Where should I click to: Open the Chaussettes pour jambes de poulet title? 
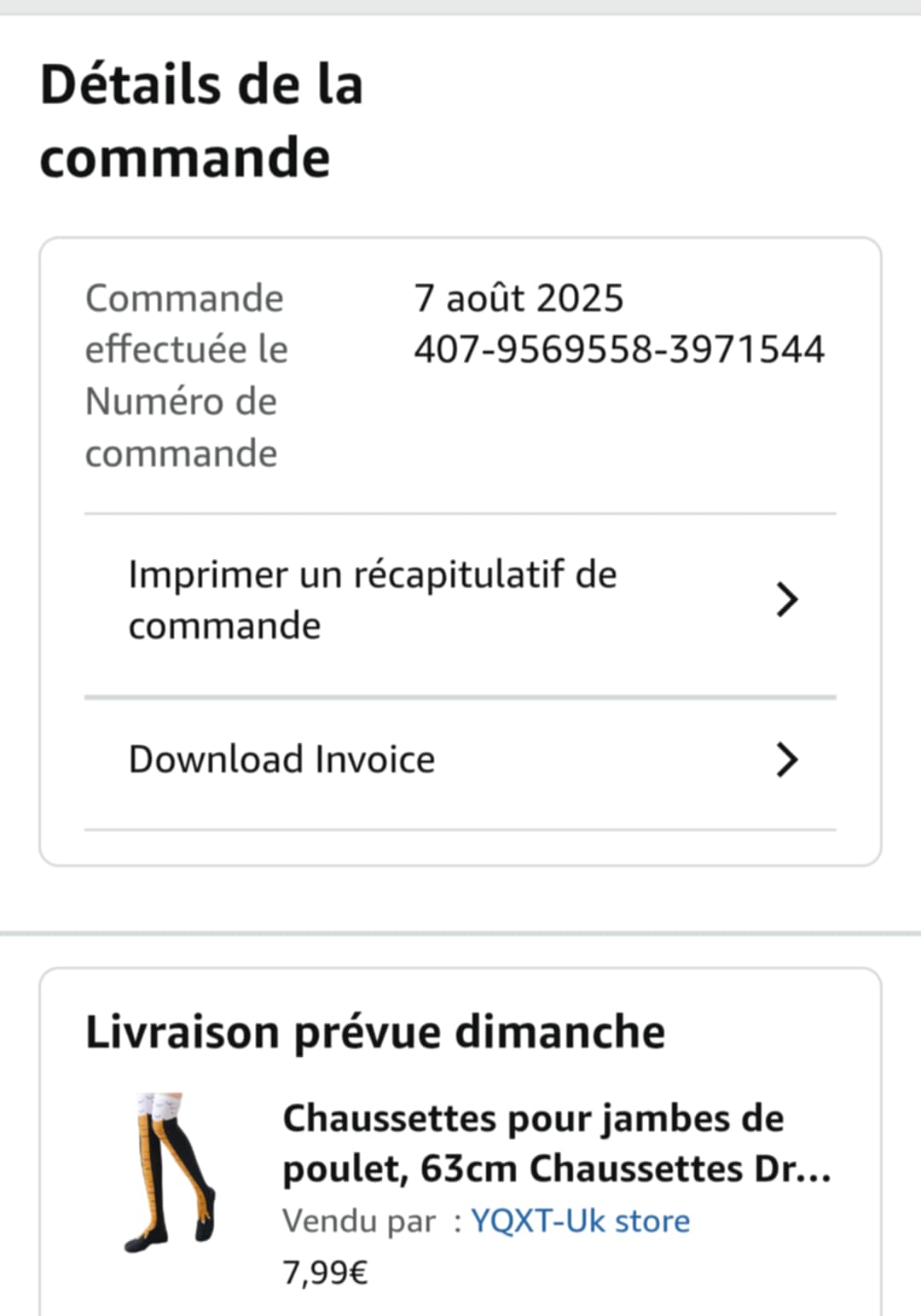tap(556, 1143)
